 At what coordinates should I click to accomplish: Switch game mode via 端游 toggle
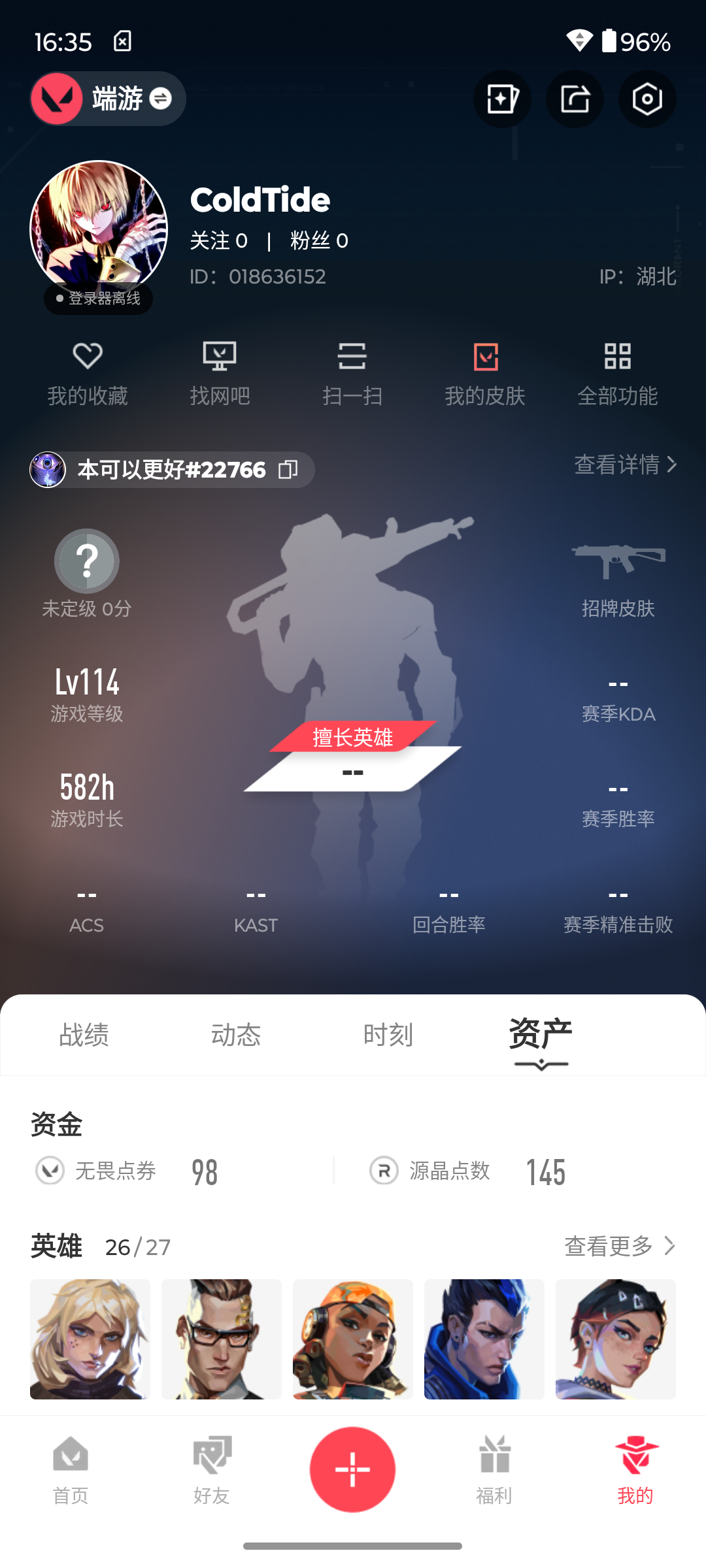tap(108, 99)
